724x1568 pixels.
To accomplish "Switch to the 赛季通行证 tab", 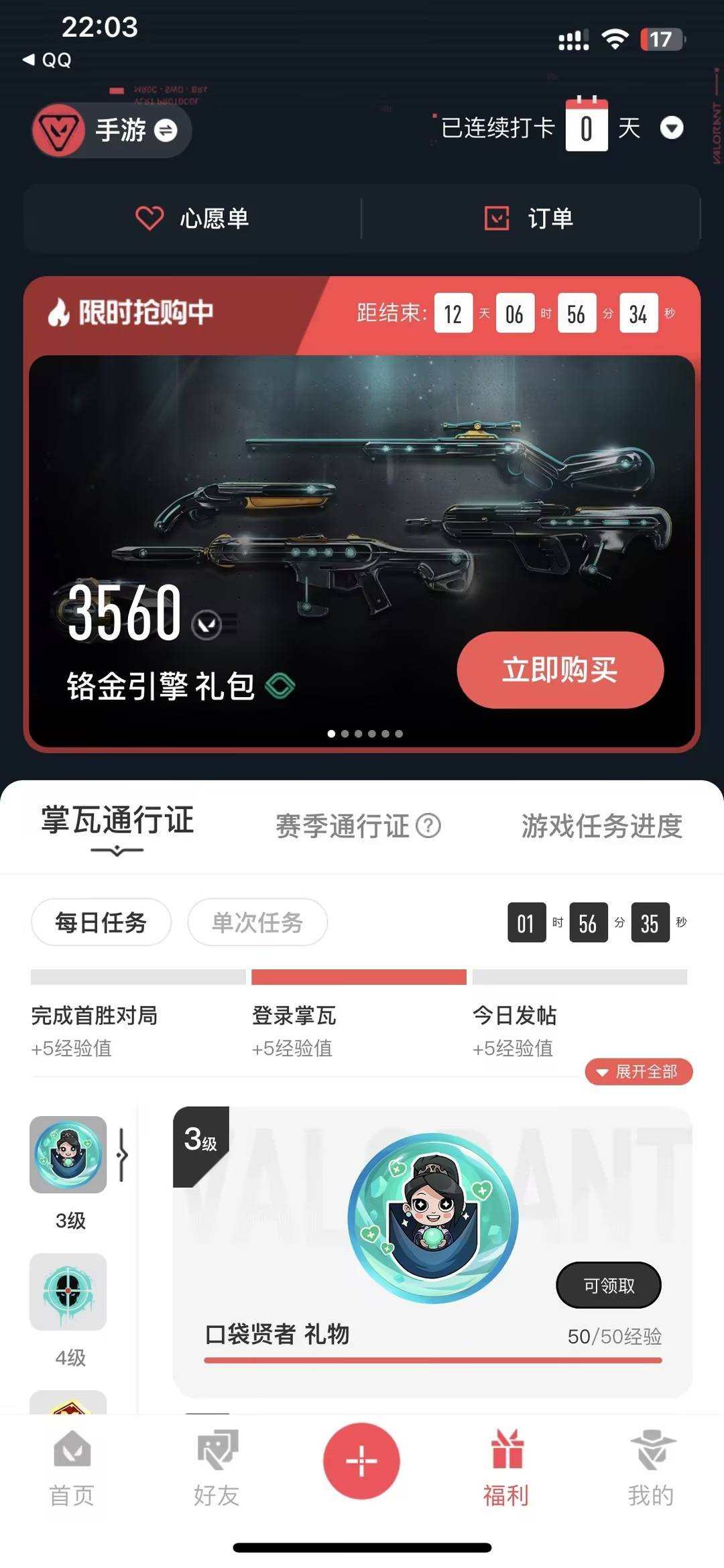I will coord(342,827).
